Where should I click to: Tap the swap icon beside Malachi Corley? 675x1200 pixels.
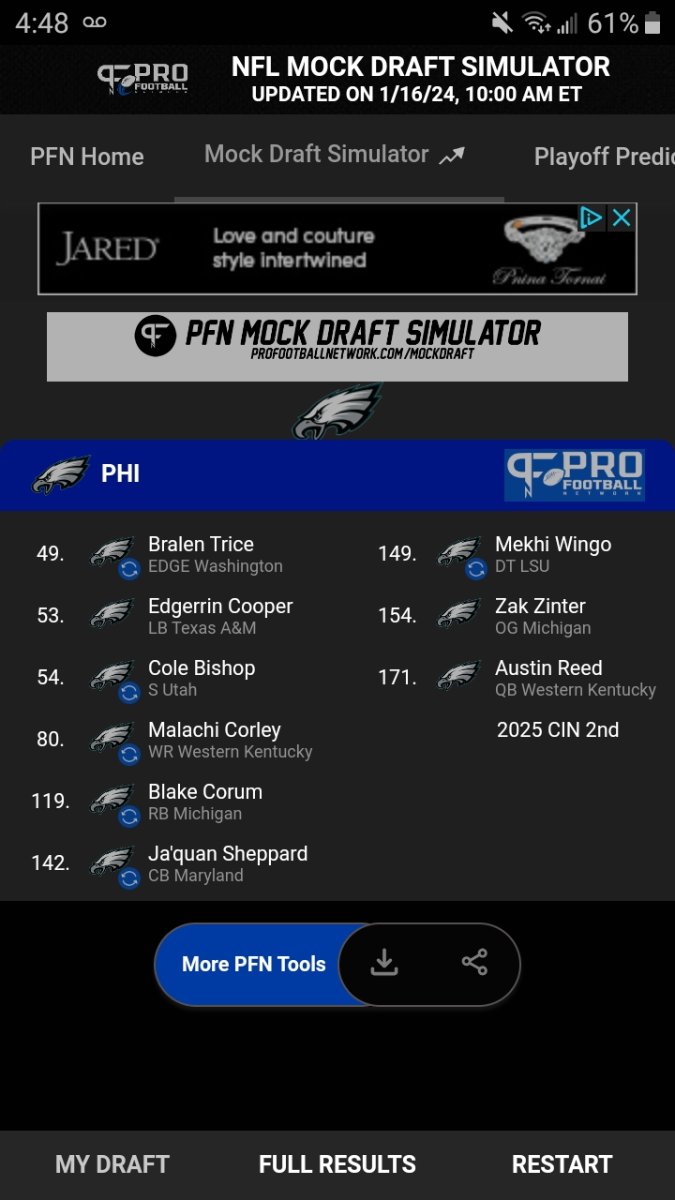(x=129, y=755)
